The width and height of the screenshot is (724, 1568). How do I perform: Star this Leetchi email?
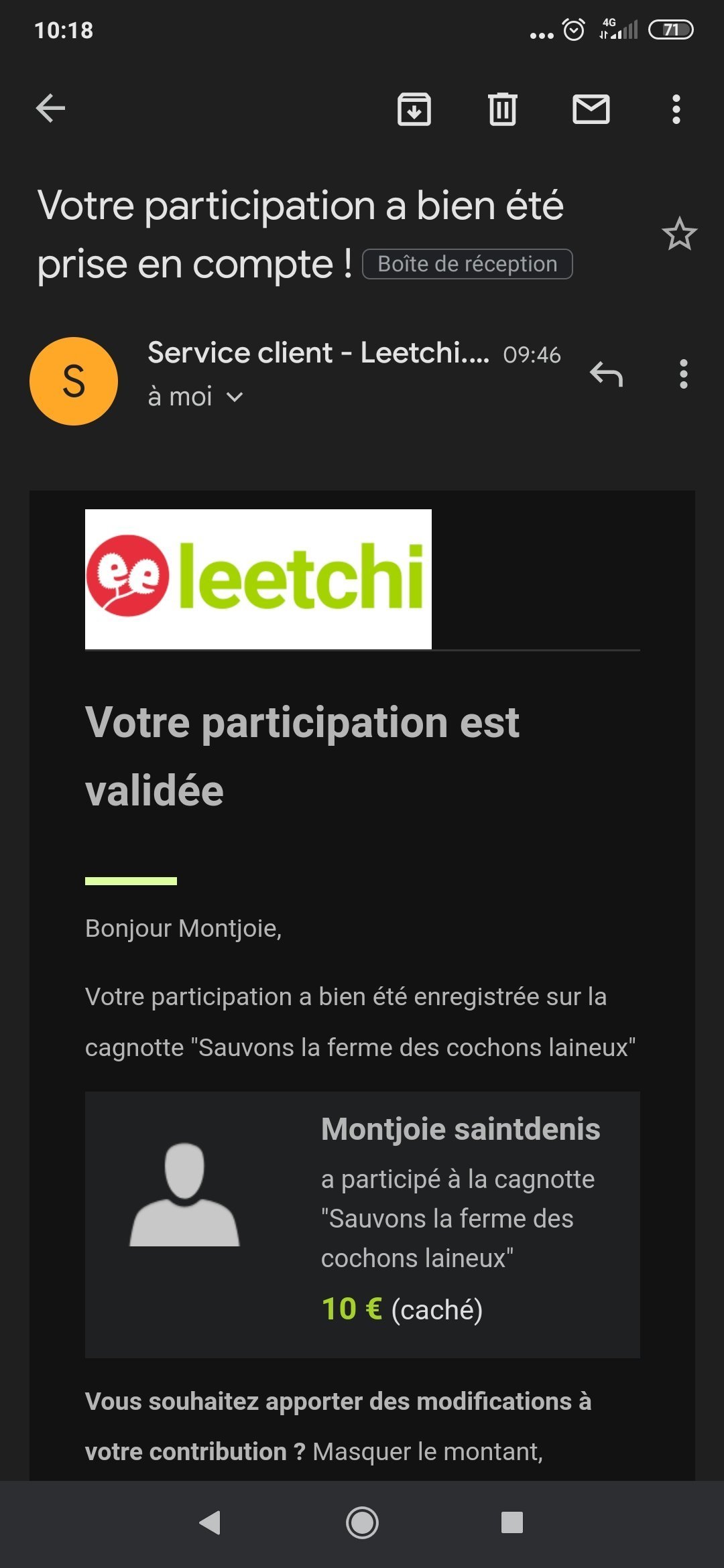680,234
